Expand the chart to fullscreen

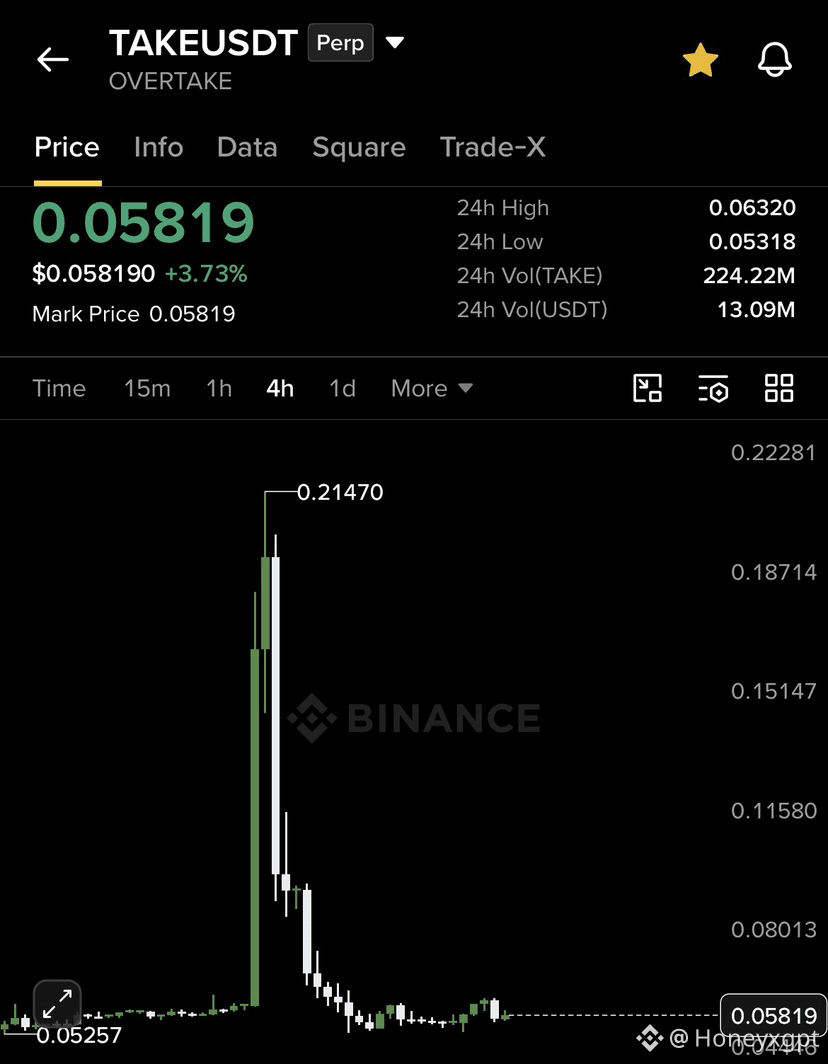click(58, 1004)
